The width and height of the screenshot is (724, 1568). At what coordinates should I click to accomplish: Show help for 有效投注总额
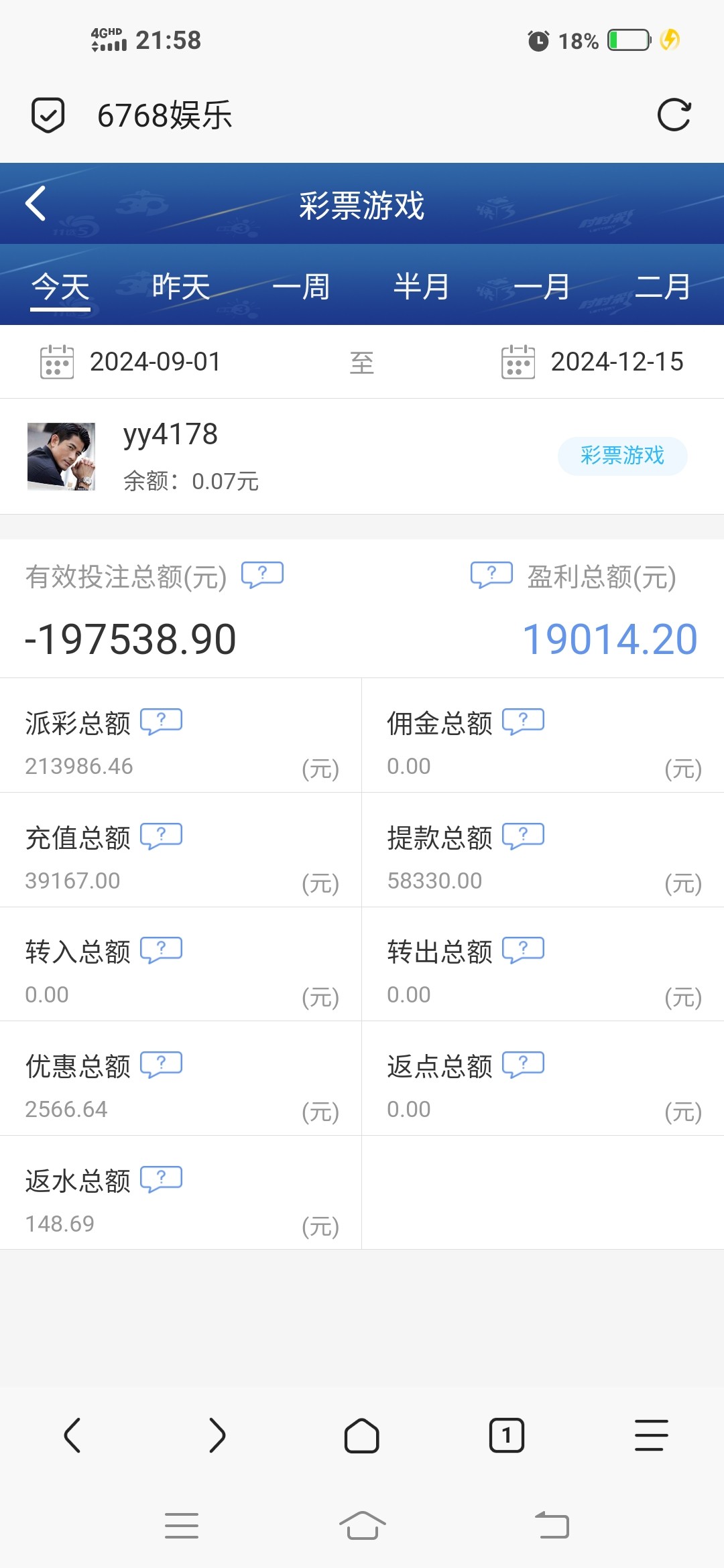coord(262,575)
